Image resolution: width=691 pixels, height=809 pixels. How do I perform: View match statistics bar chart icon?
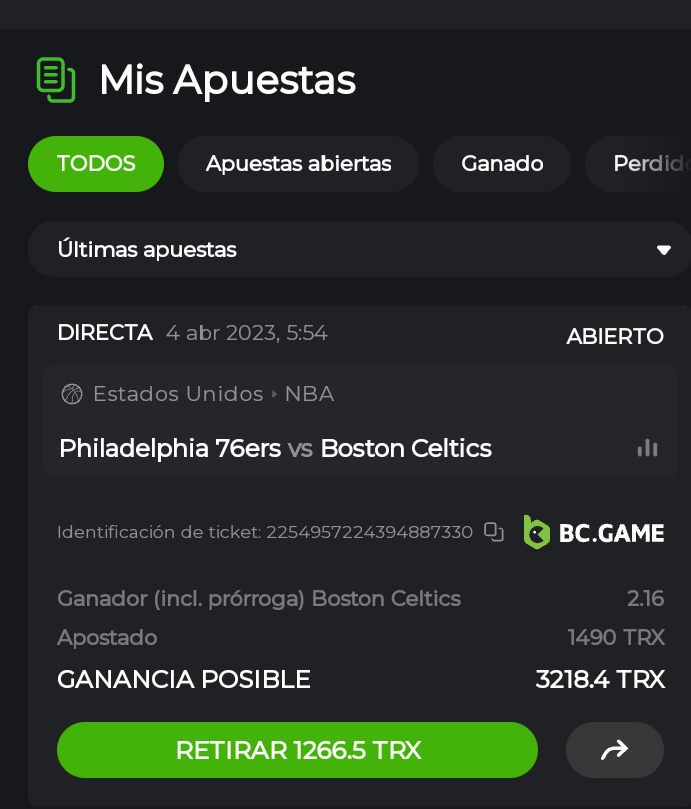pyautogui.click(x=648, y=448)
